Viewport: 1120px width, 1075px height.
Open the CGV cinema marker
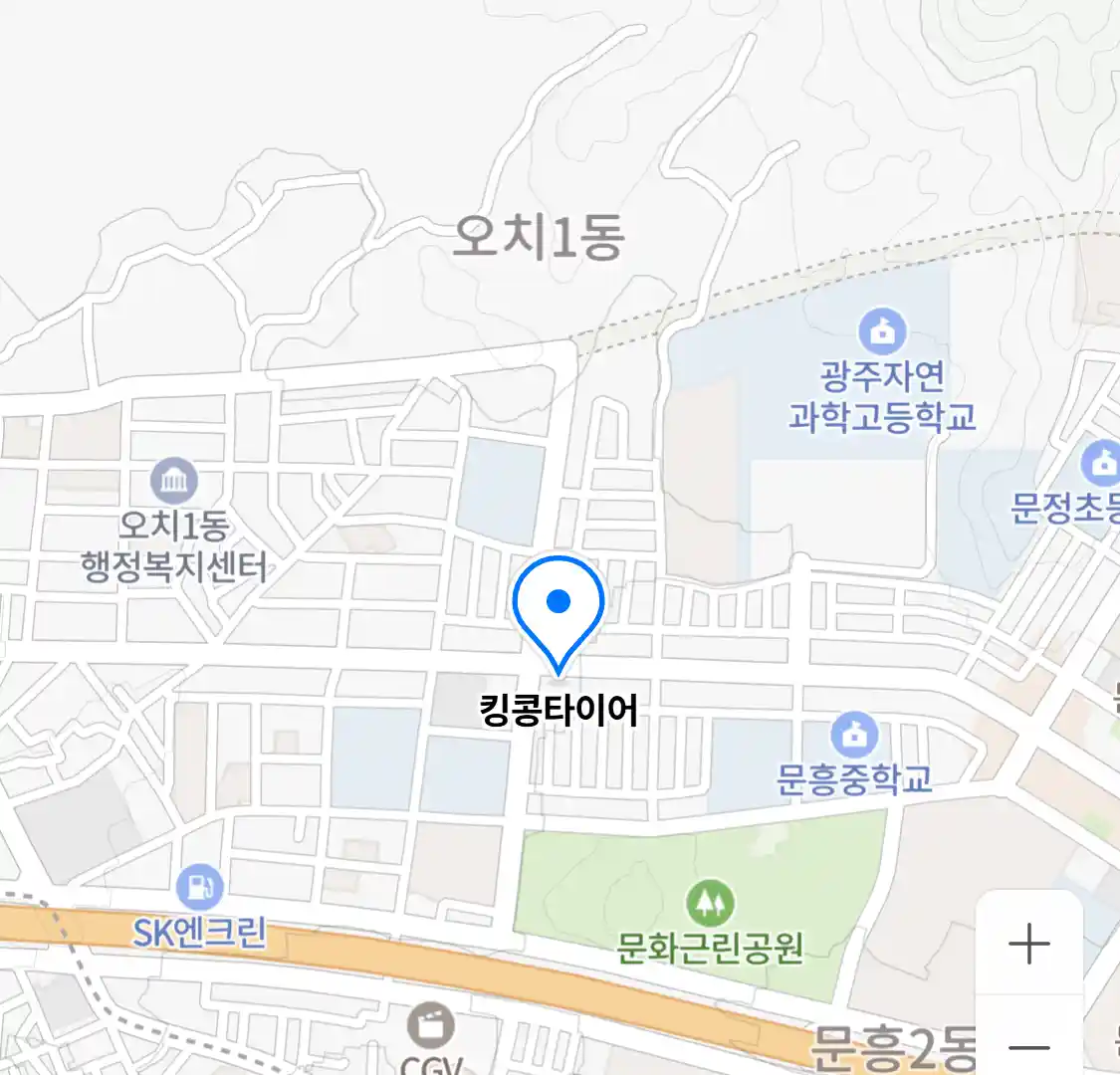[431, 1025]
